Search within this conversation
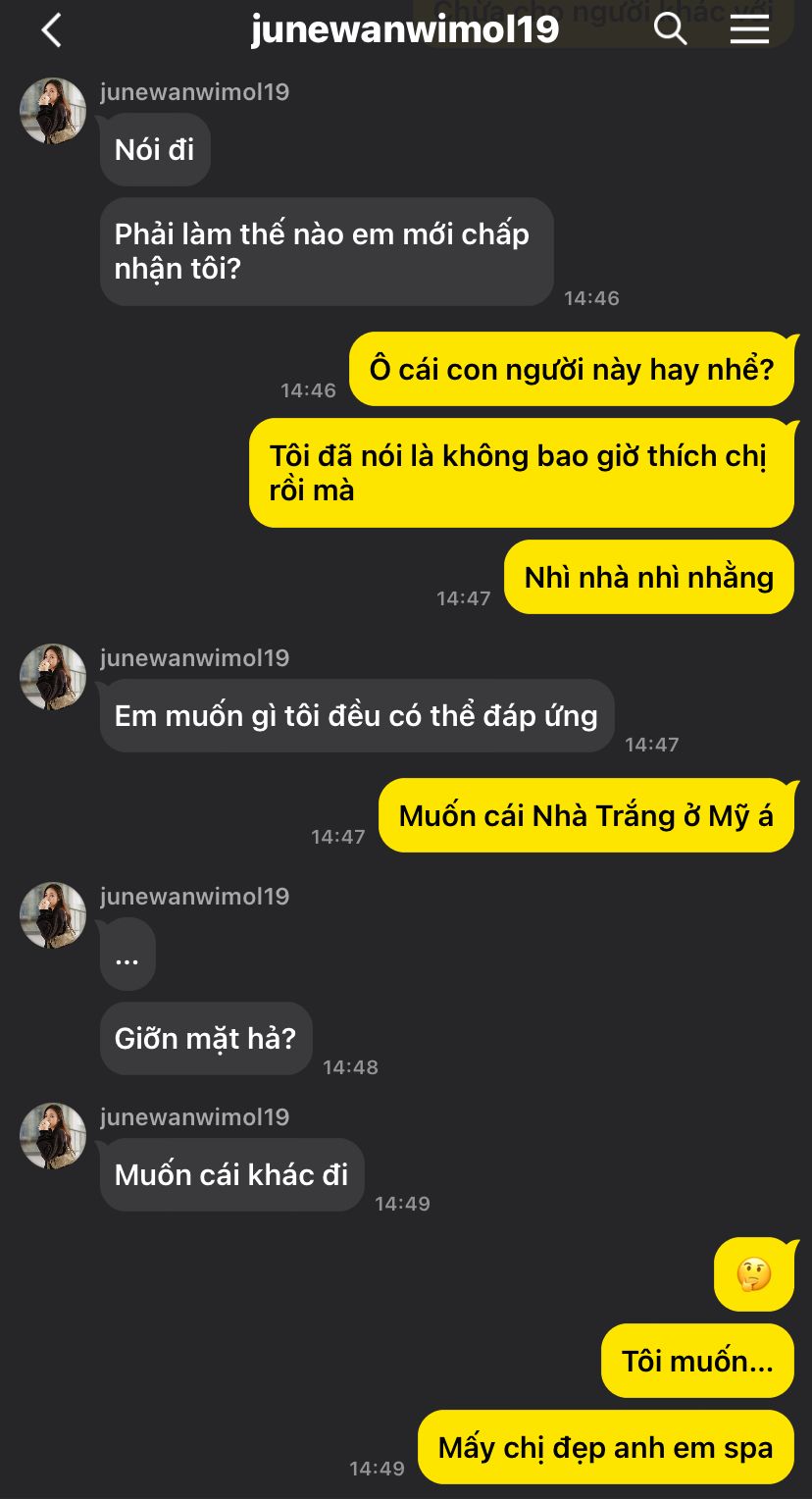This screenshot has width=812, height=1499. 670,29
